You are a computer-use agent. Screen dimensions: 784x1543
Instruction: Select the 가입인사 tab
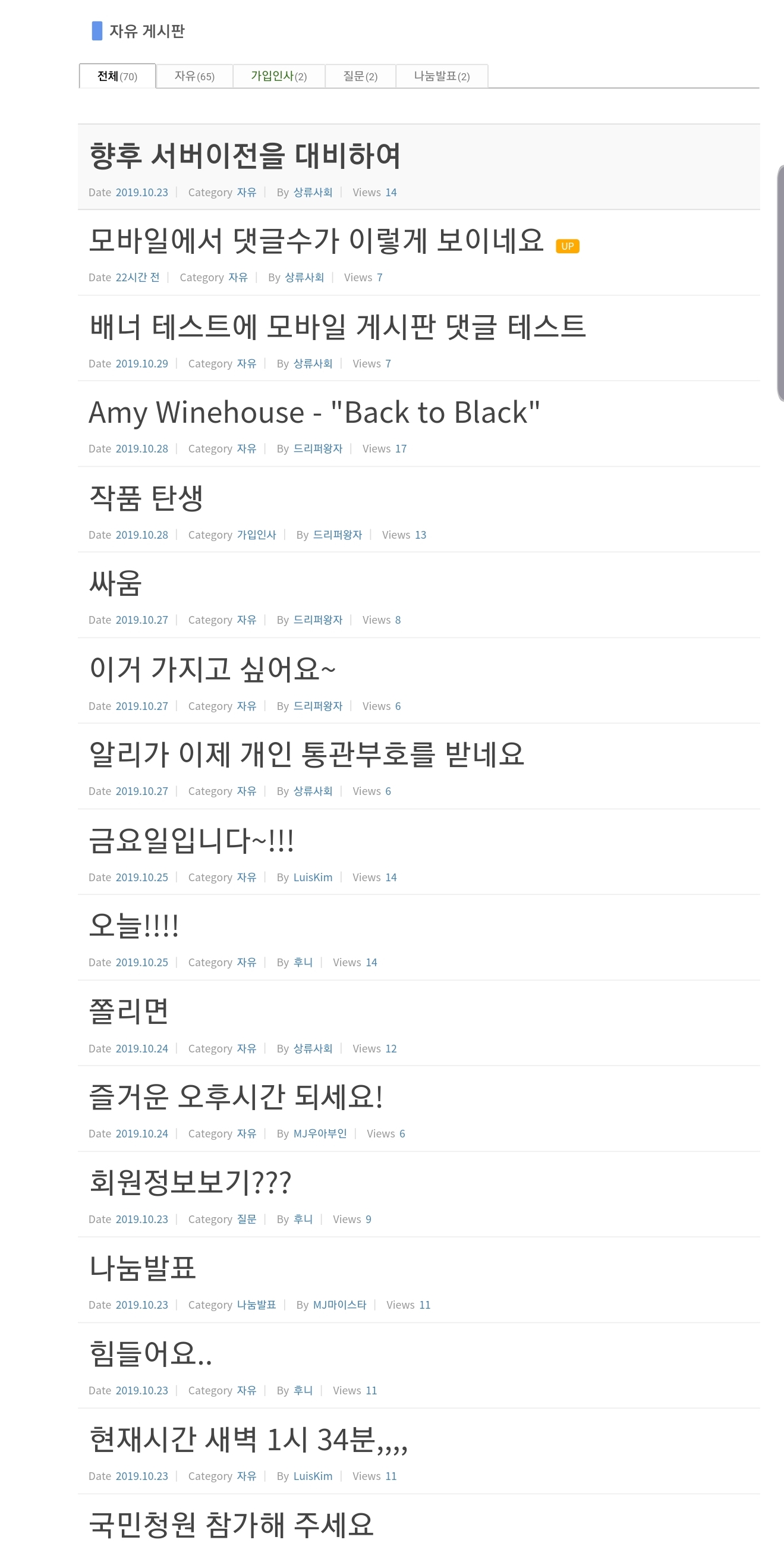tap(279, 76)
